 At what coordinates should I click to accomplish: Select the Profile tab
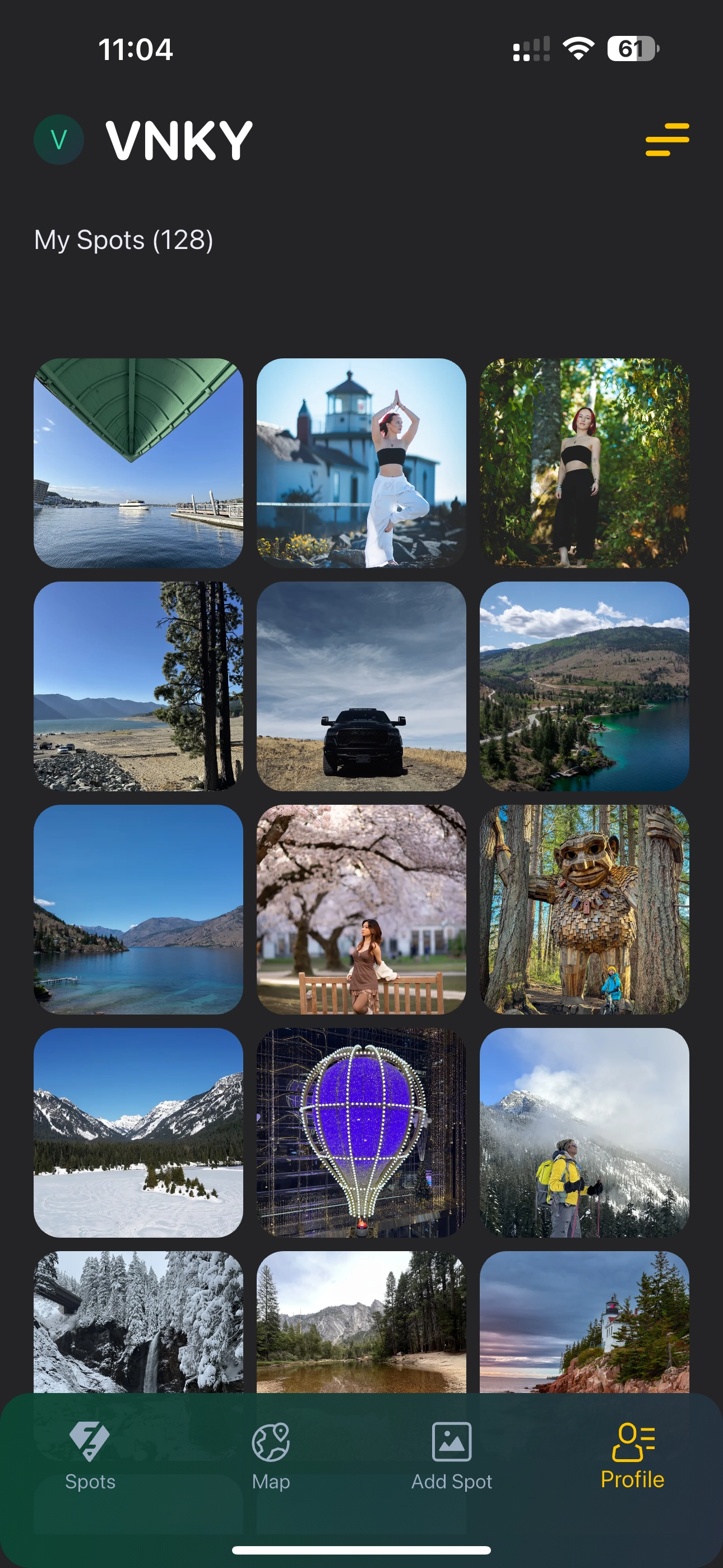[632, 1456]
